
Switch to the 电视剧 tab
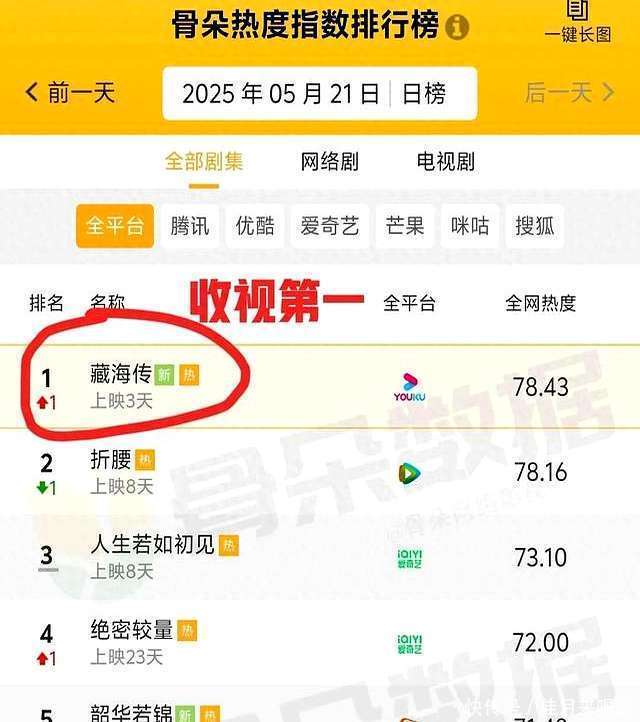pos(445,161)
